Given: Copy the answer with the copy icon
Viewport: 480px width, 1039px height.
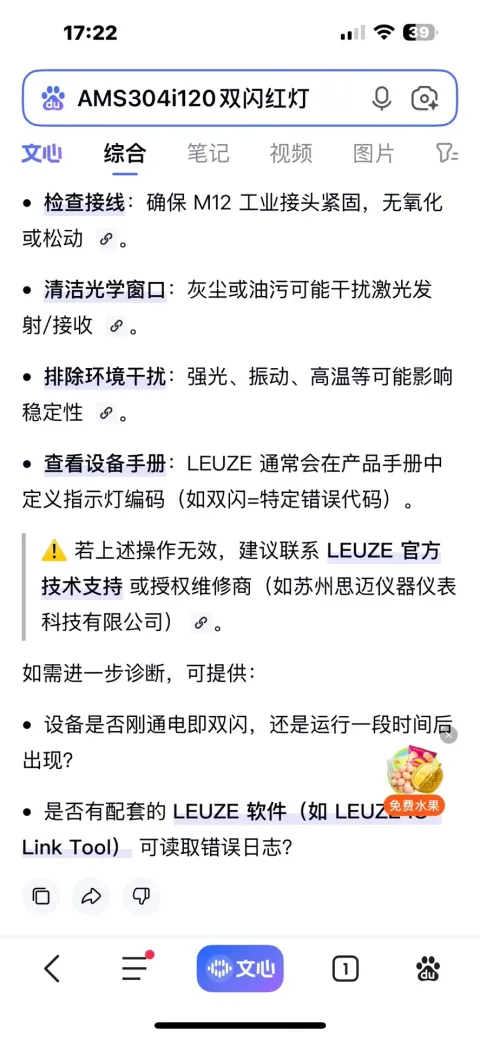Looking at the screenshot, I should [41, 897].
